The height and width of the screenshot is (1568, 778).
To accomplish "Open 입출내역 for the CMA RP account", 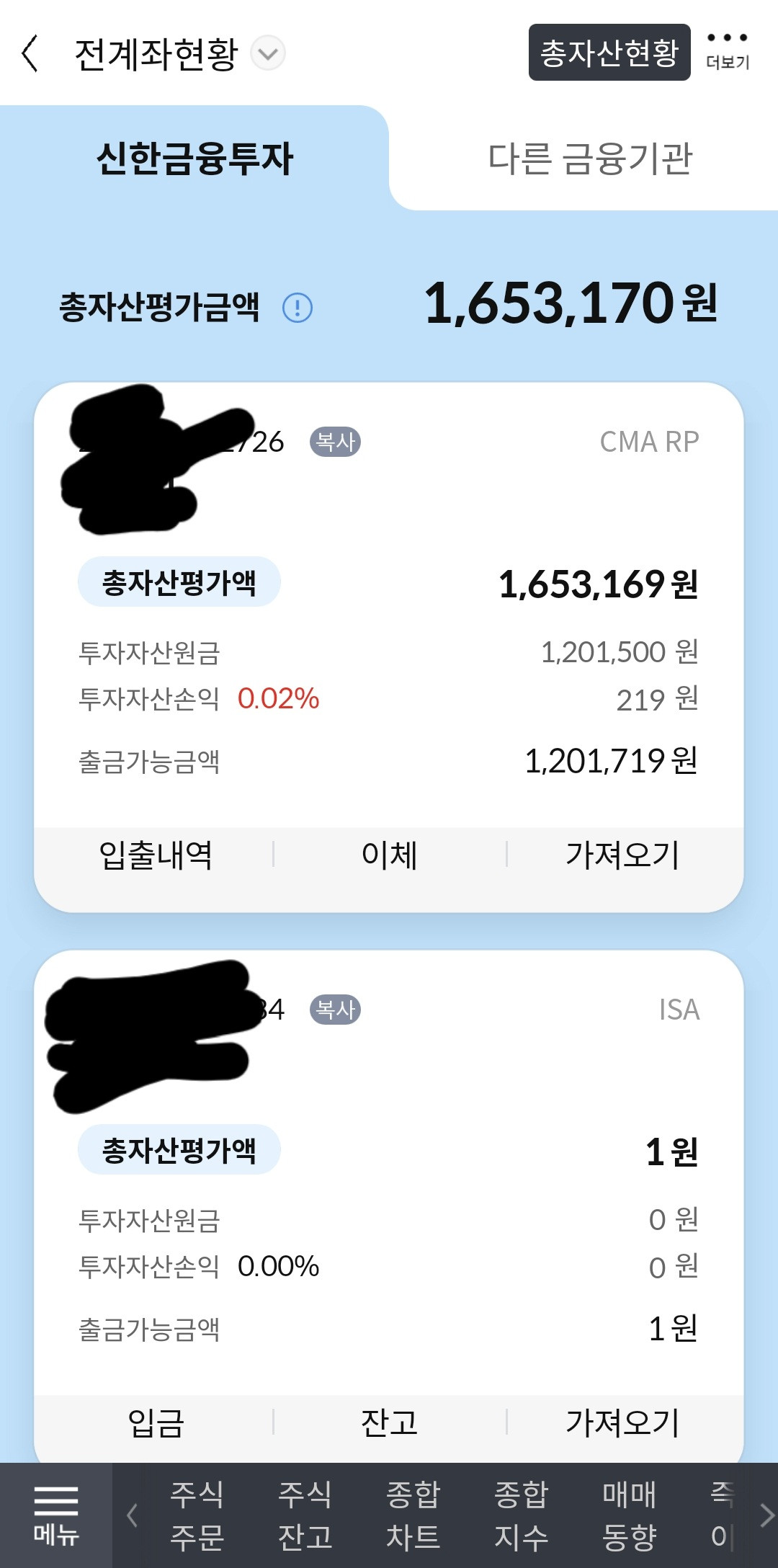I will click(156, 855).
